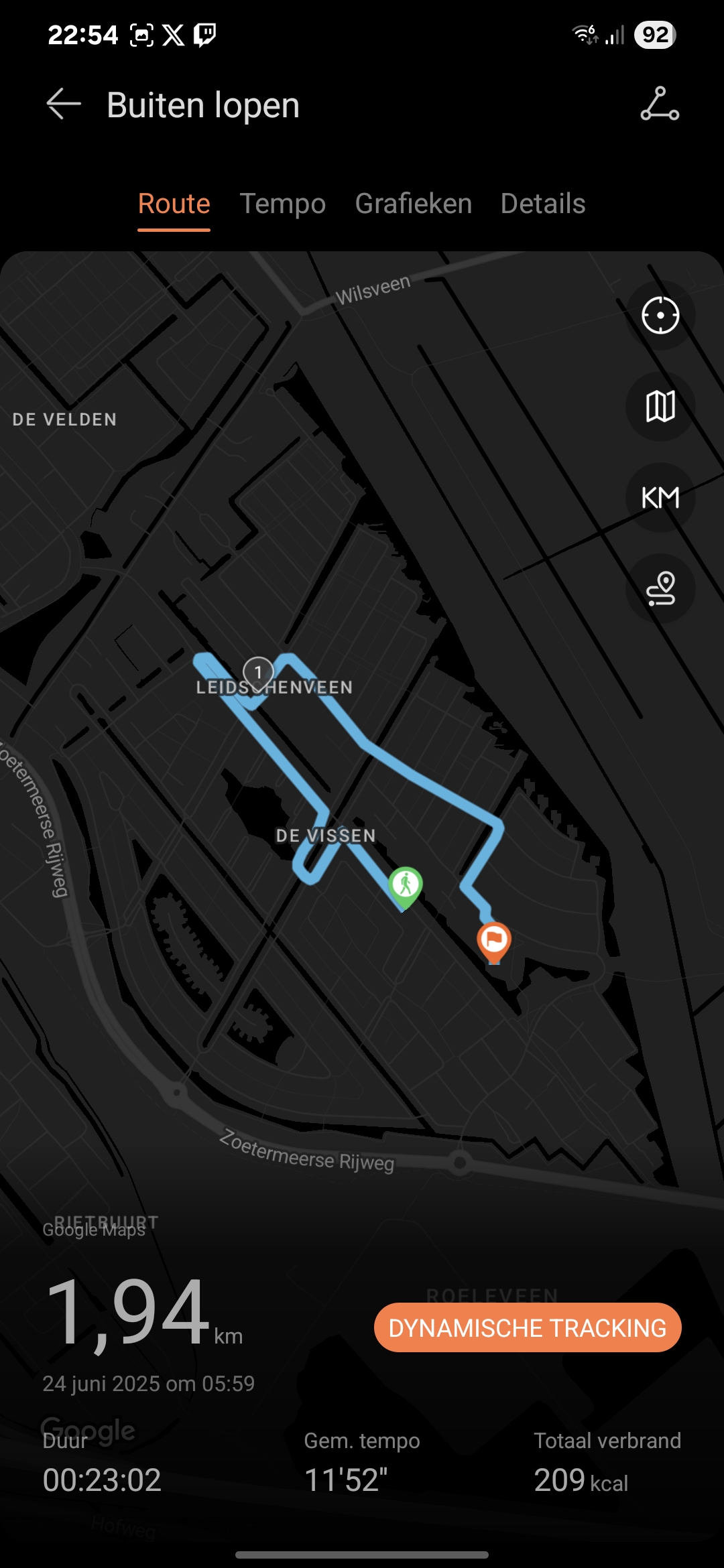
Task: Select the Route tab
Action: click(x=174, y=204)
